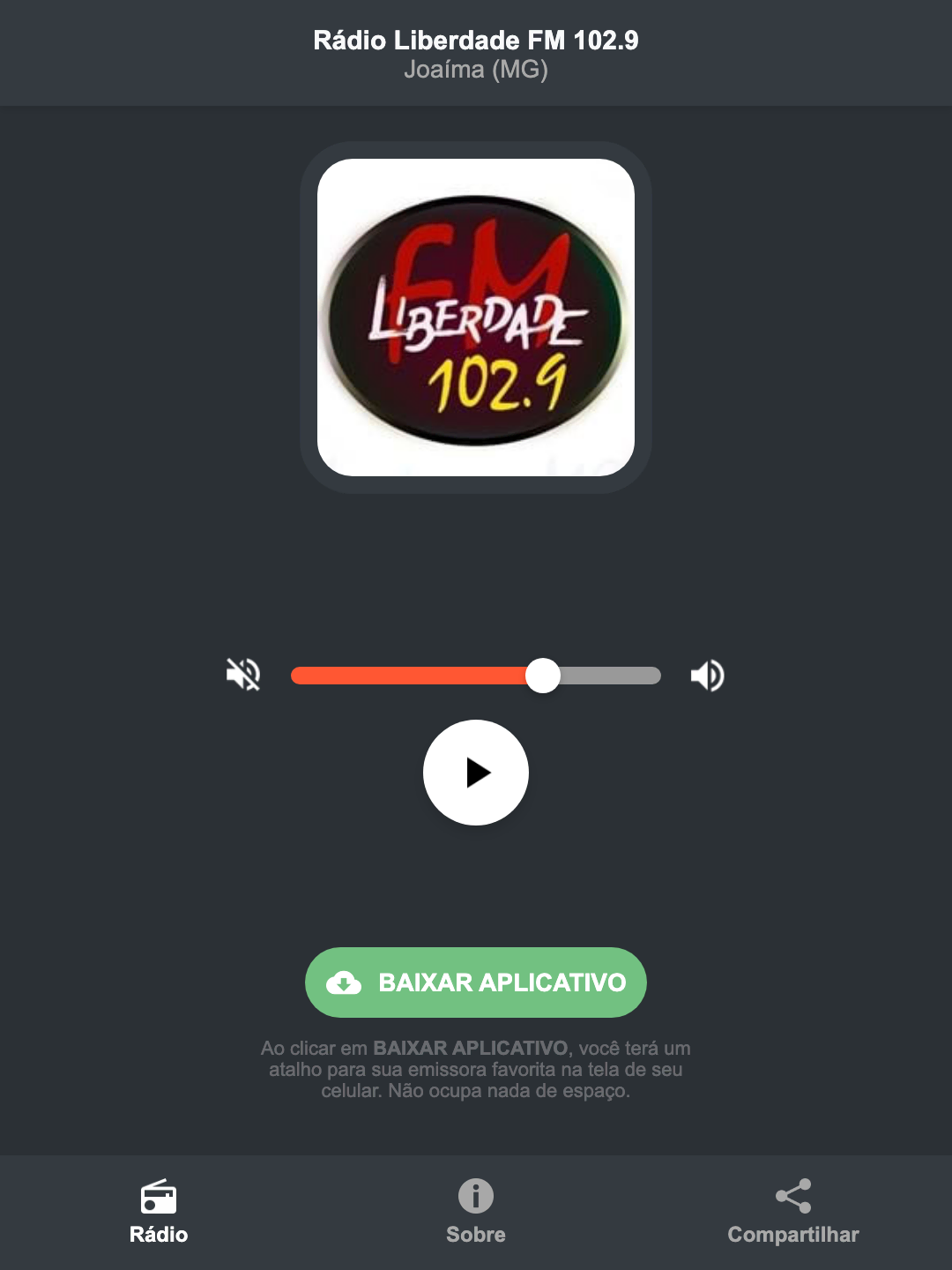
Task: Start playback with the circular play control
Action: (x=475, y=773)
